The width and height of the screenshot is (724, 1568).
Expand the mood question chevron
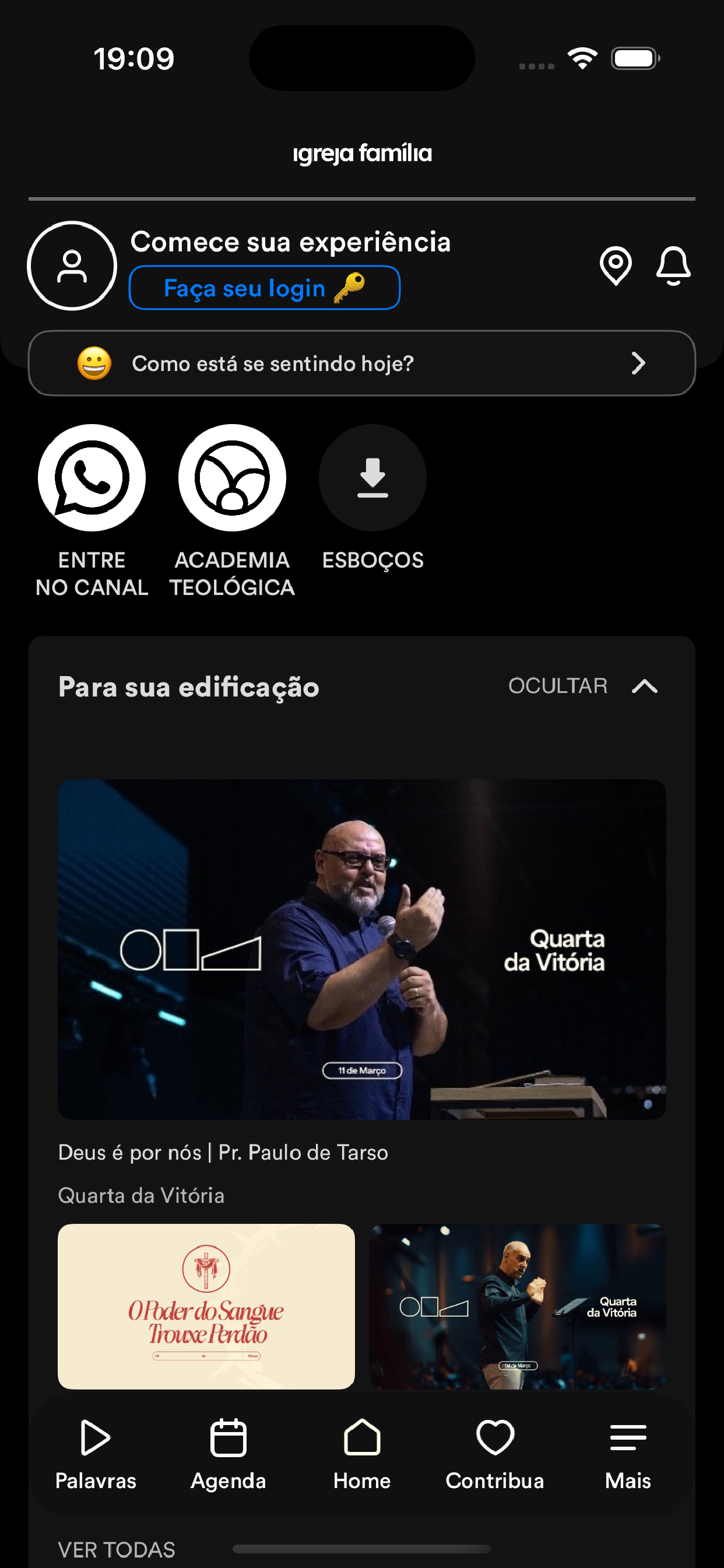point(638,363)
